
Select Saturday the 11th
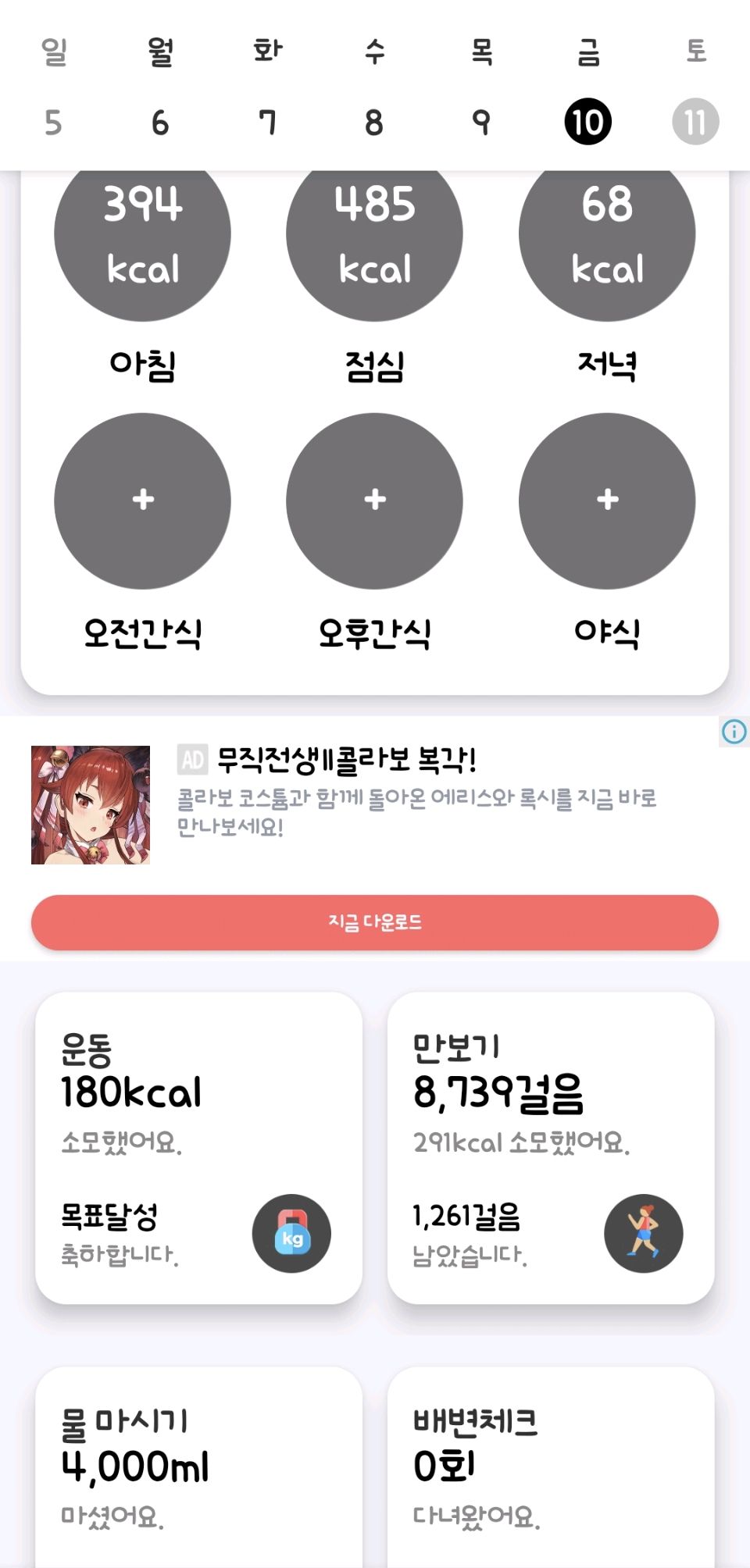tap(695, 122)
